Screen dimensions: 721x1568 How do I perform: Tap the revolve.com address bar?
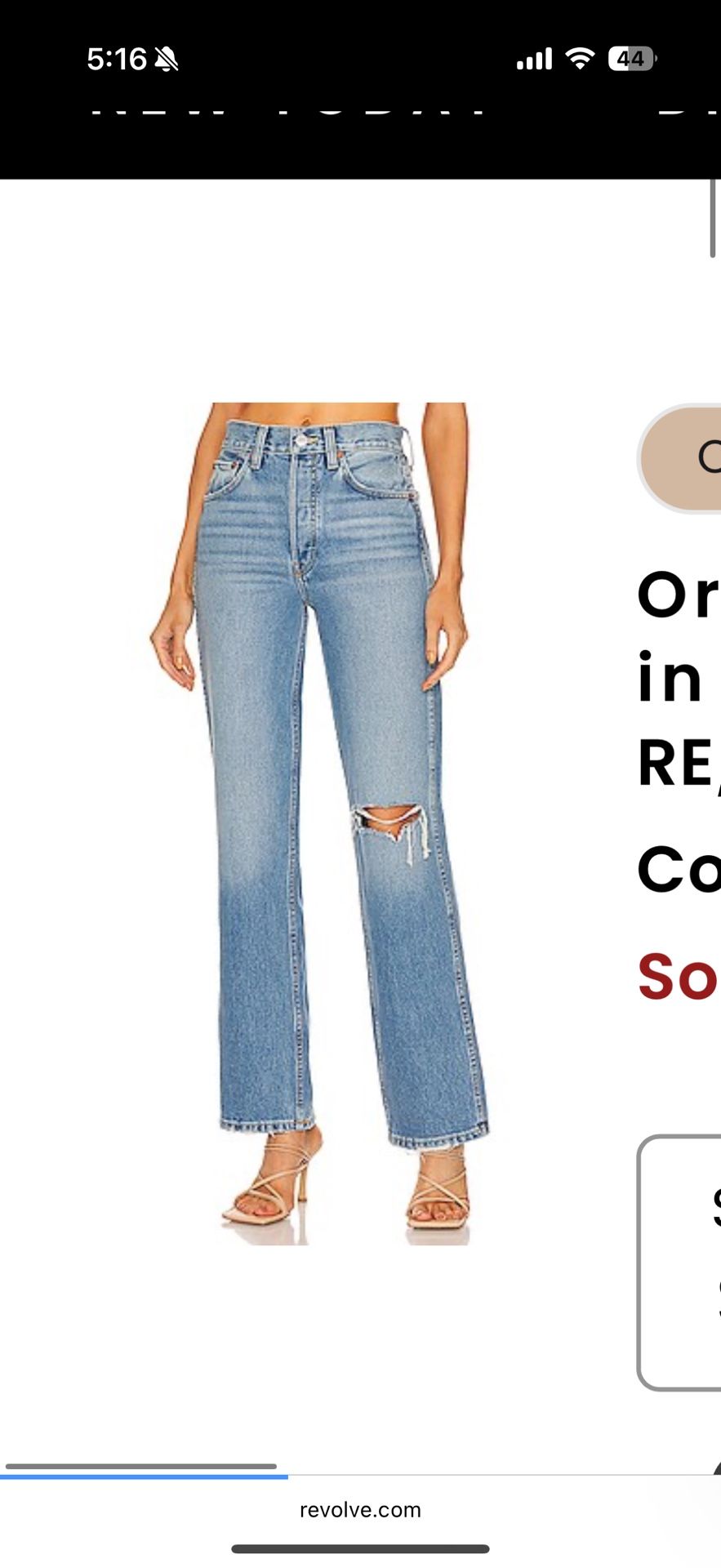tap(360, 1510)
